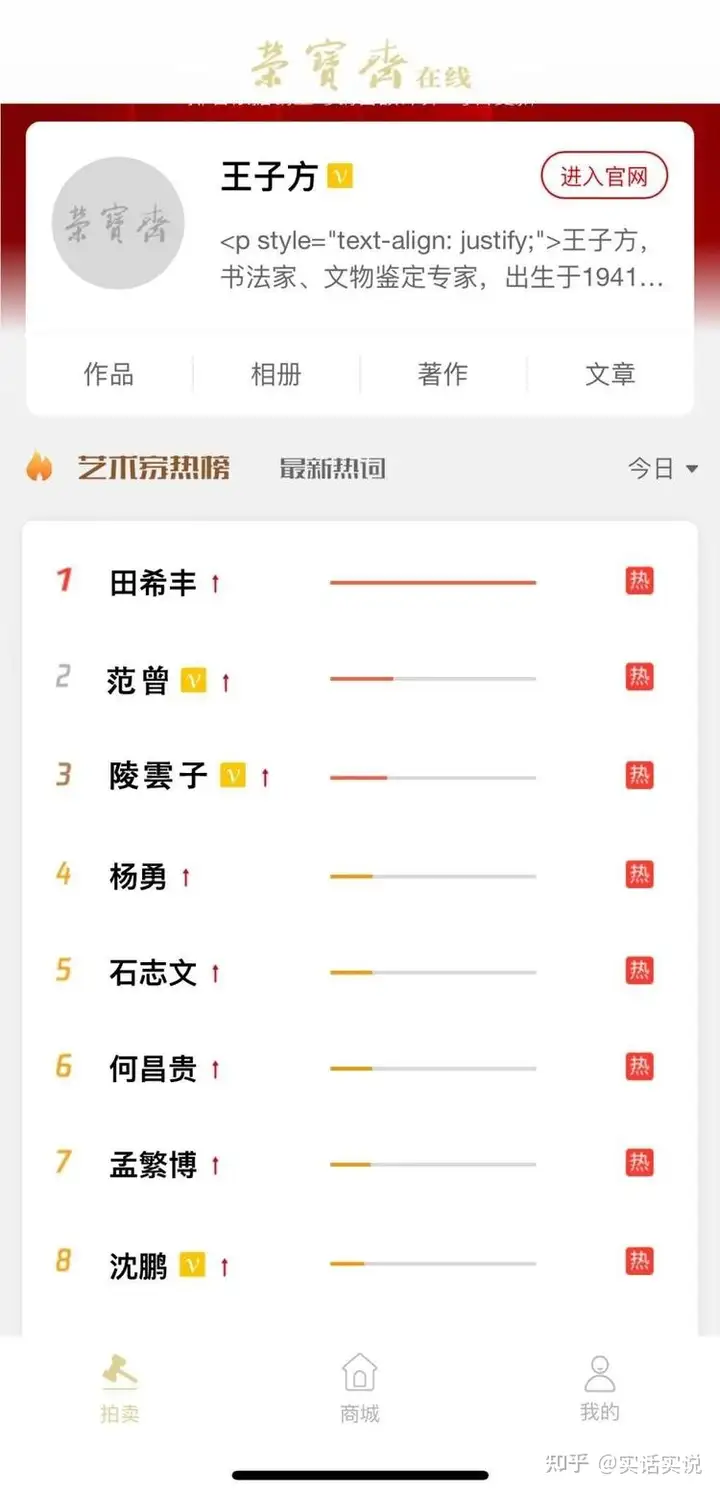Open the 作品 tab

109,374
